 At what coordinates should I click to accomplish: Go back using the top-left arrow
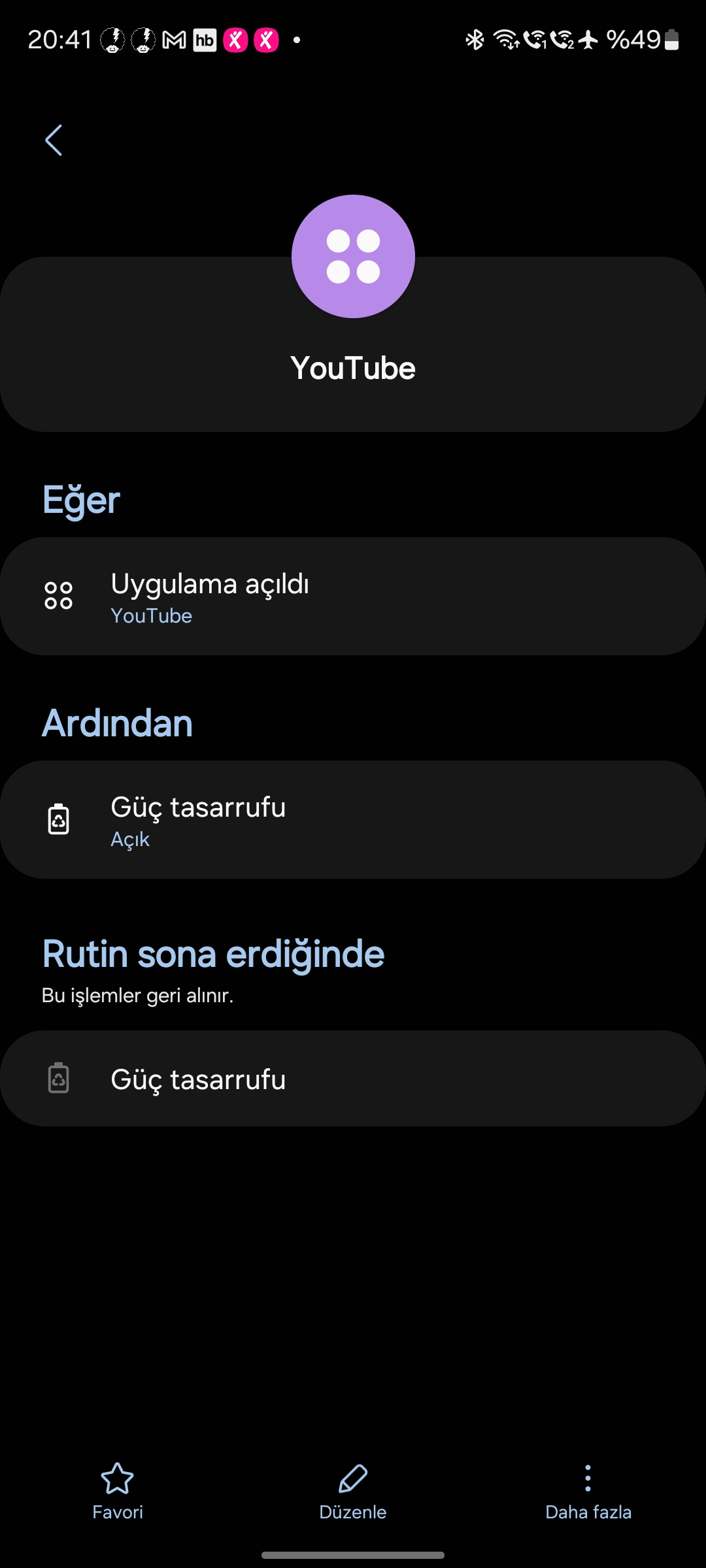(54, 140)
